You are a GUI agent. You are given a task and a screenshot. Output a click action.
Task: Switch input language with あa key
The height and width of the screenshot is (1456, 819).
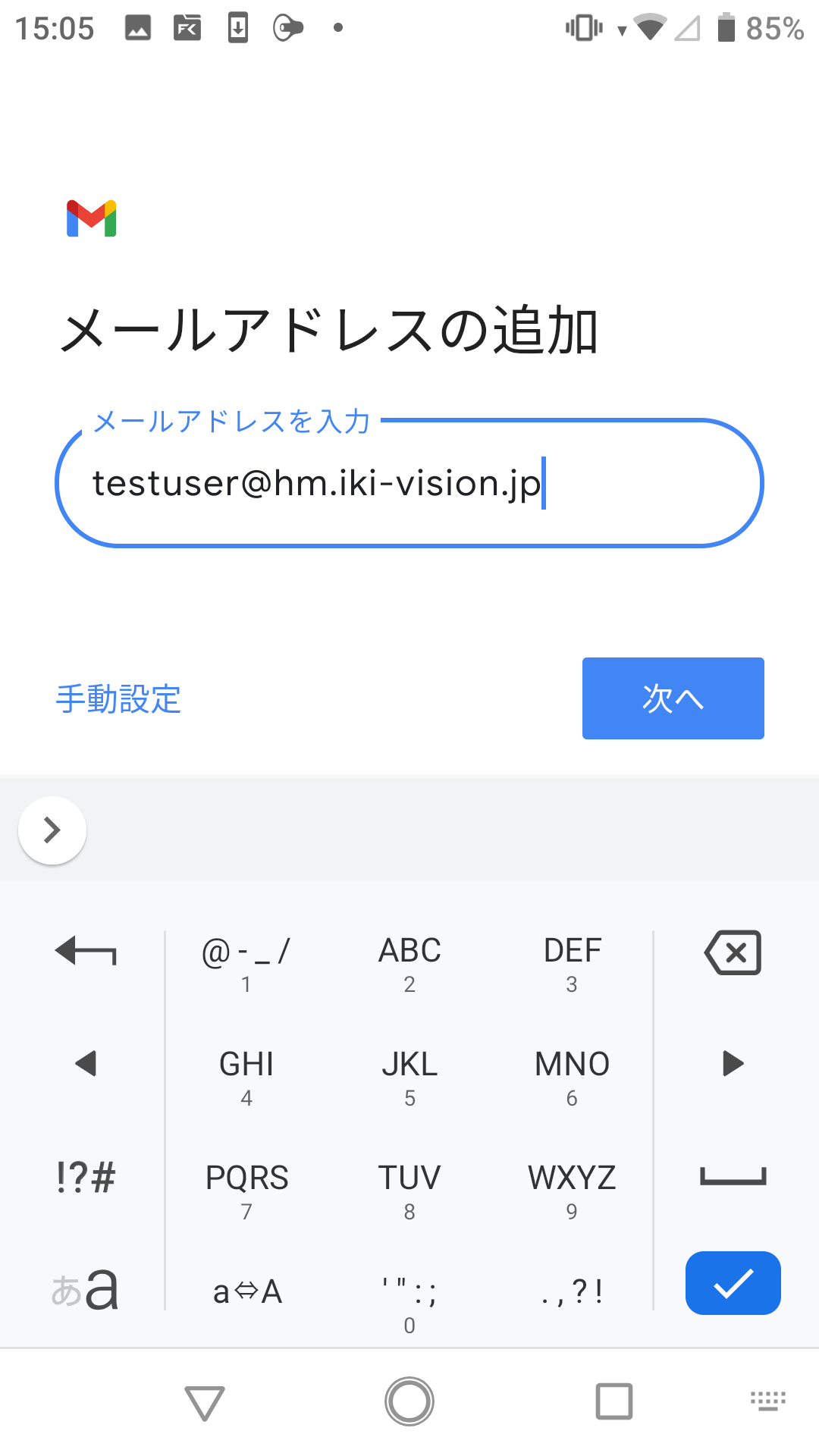tap(85, 1289)
